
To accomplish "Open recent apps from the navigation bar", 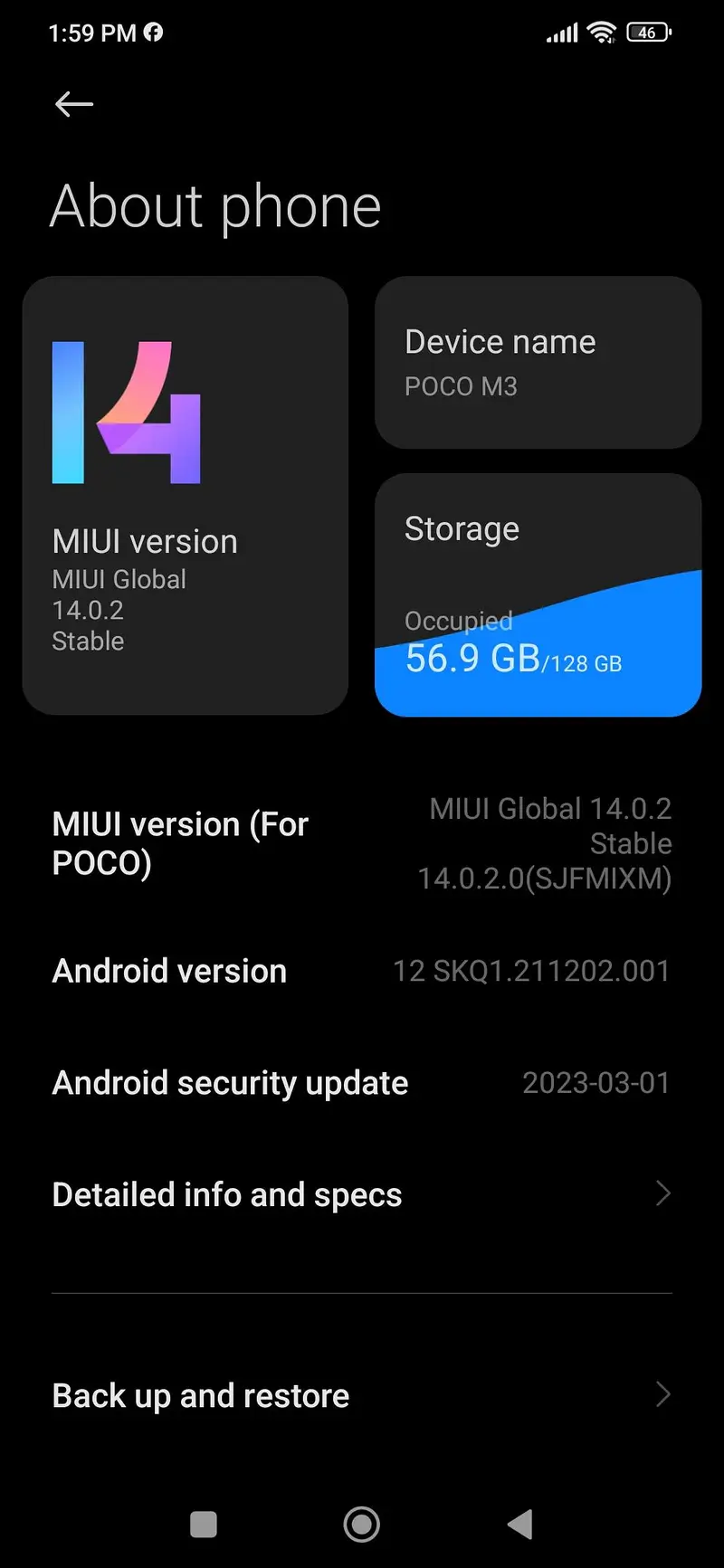I will pos(204,1525).
